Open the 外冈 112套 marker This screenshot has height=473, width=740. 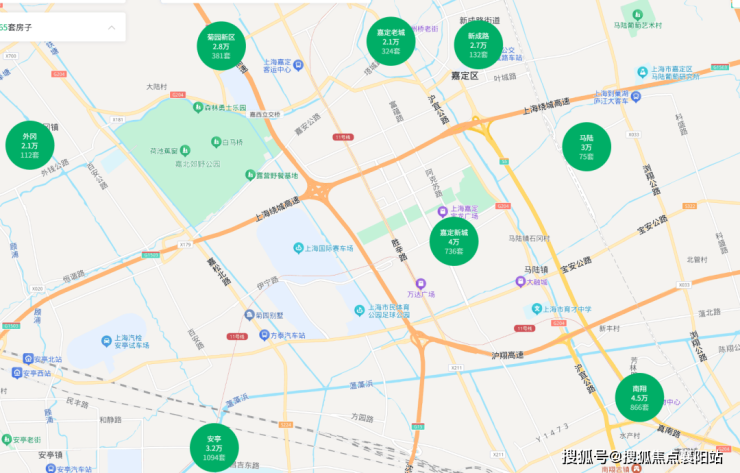[x=30, y=145]
